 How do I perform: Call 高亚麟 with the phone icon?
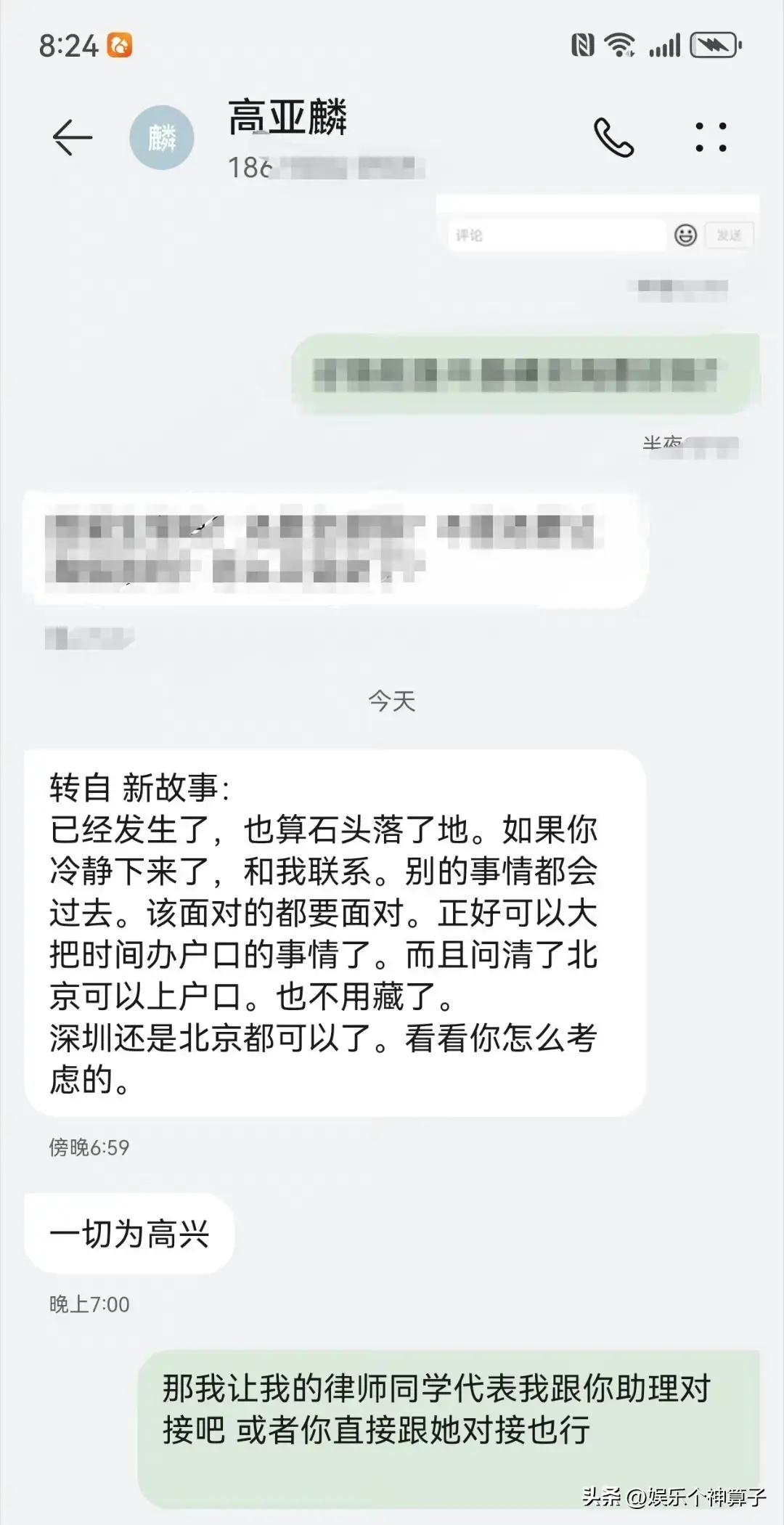[613, 137]
